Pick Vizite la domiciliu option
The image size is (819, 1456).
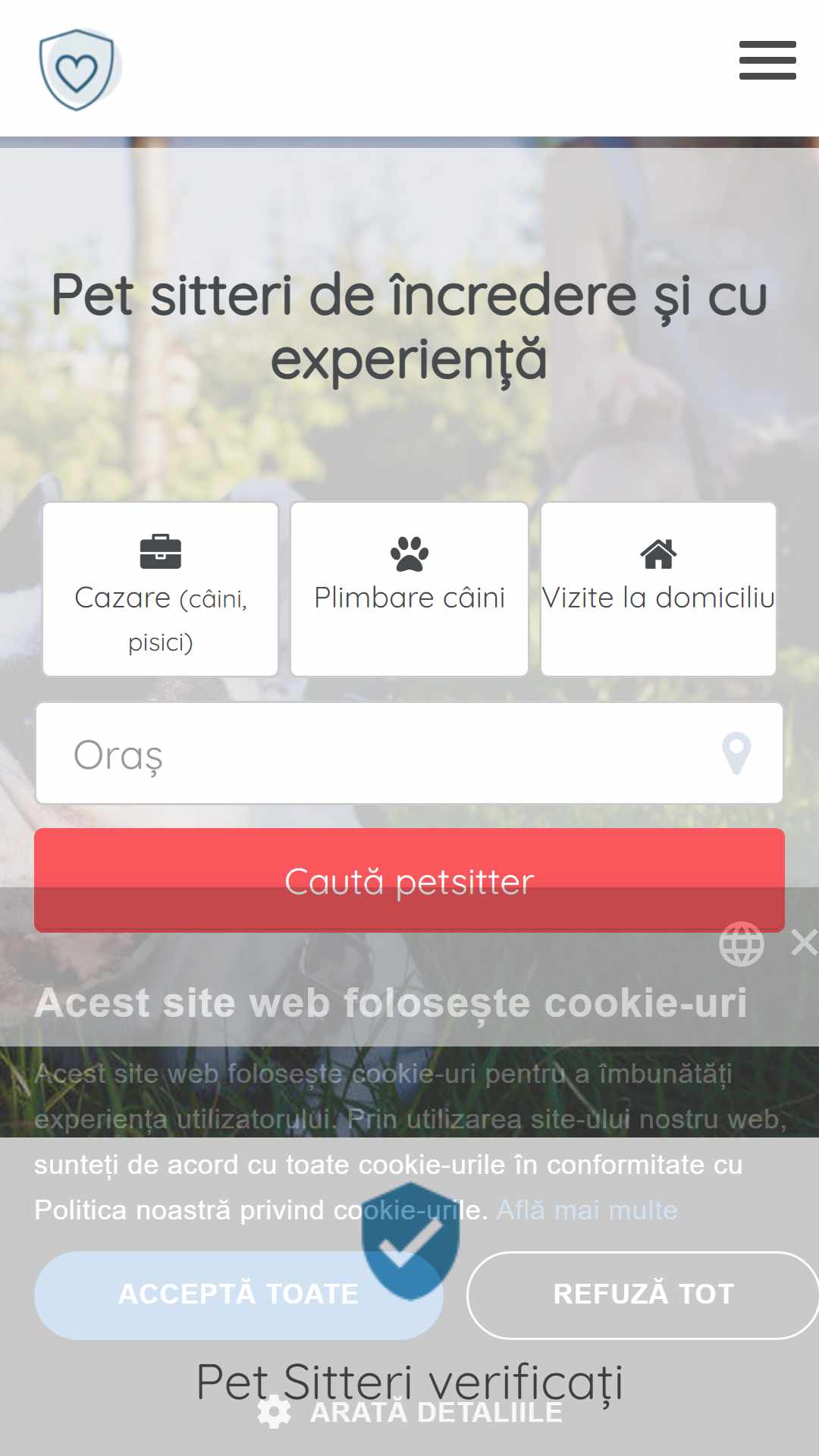(x=658, y=589)
